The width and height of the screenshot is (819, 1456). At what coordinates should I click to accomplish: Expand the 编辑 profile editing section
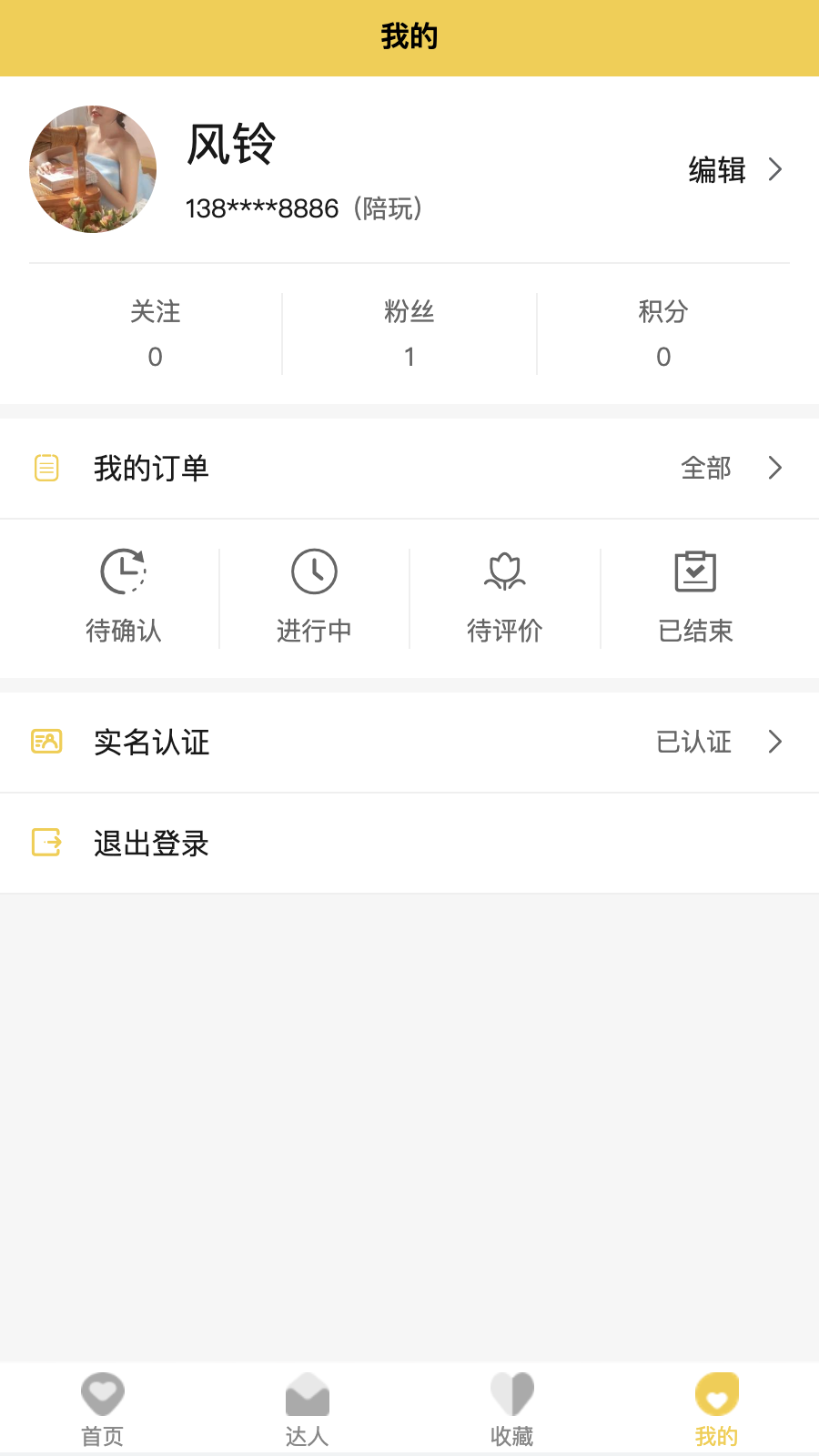(x=735, y=169)
